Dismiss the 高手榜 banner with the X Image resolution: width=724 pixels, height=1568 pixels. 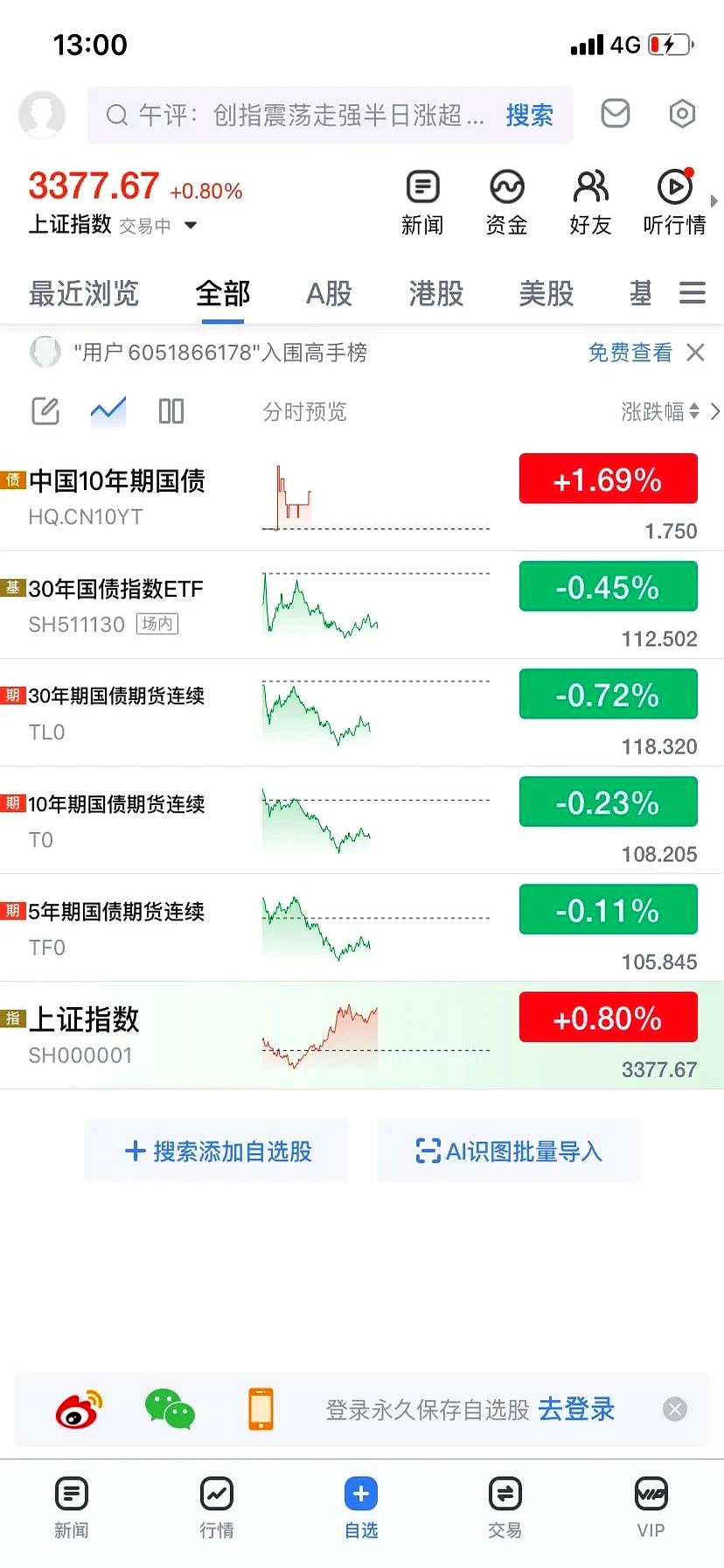click(695, 353)
